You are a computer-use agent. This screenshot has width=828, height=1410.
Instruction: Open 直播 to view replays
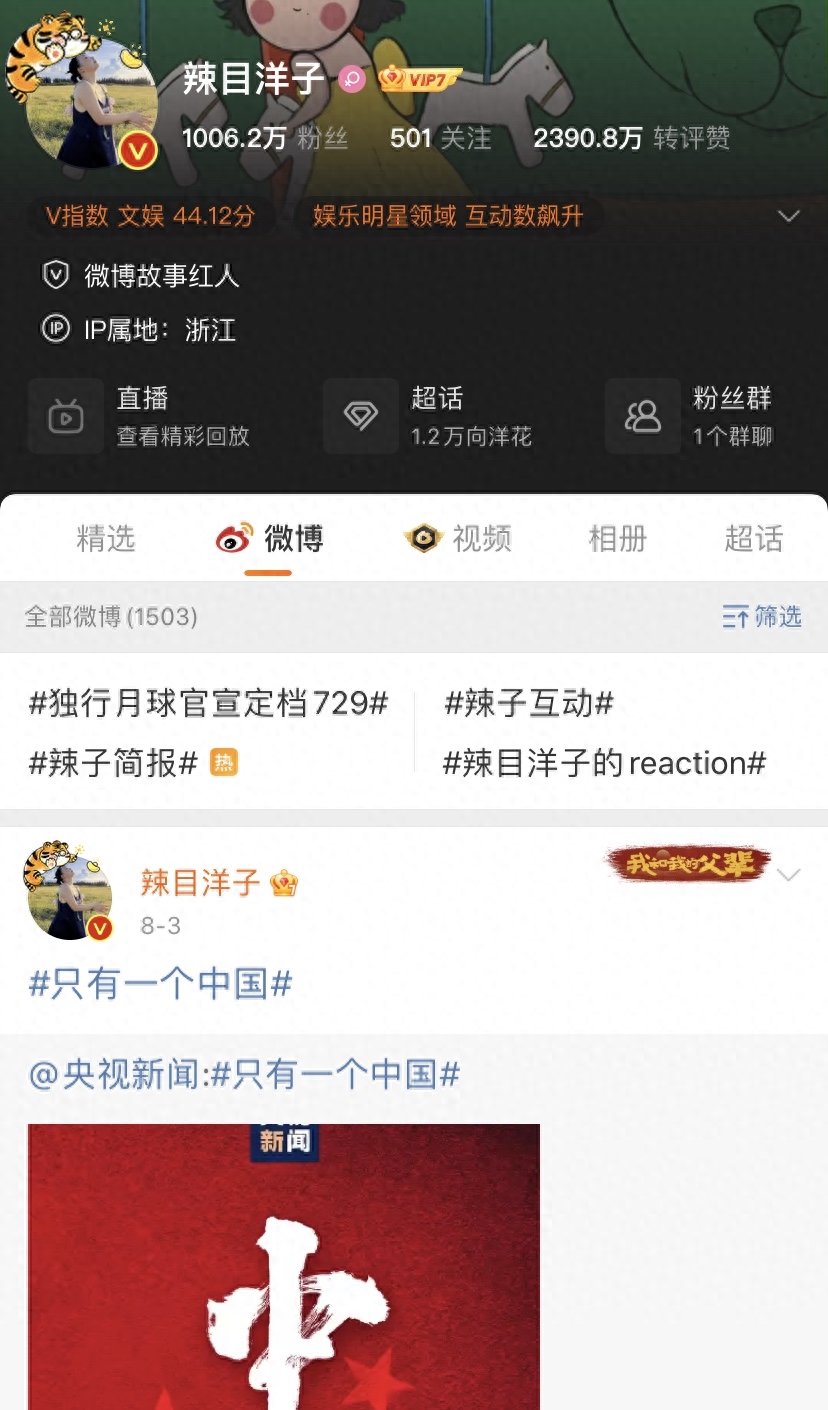coord(145,416)
